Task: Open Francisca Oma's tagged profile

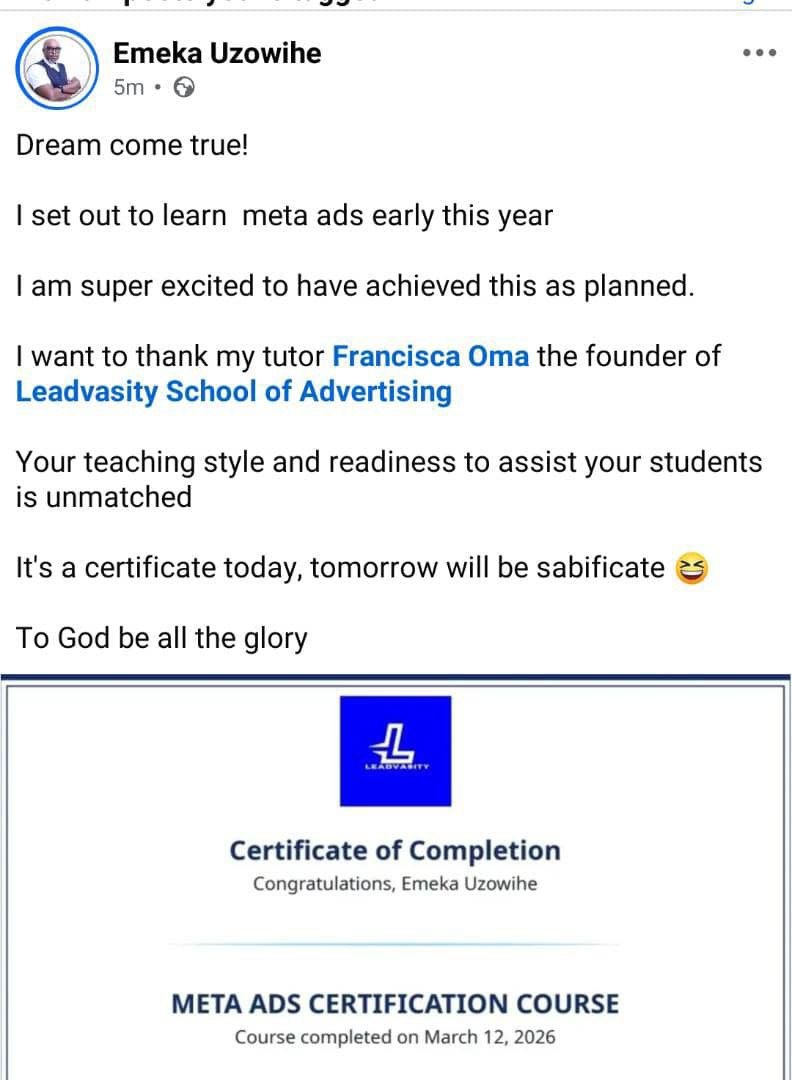Action: [x=430, y=356]
